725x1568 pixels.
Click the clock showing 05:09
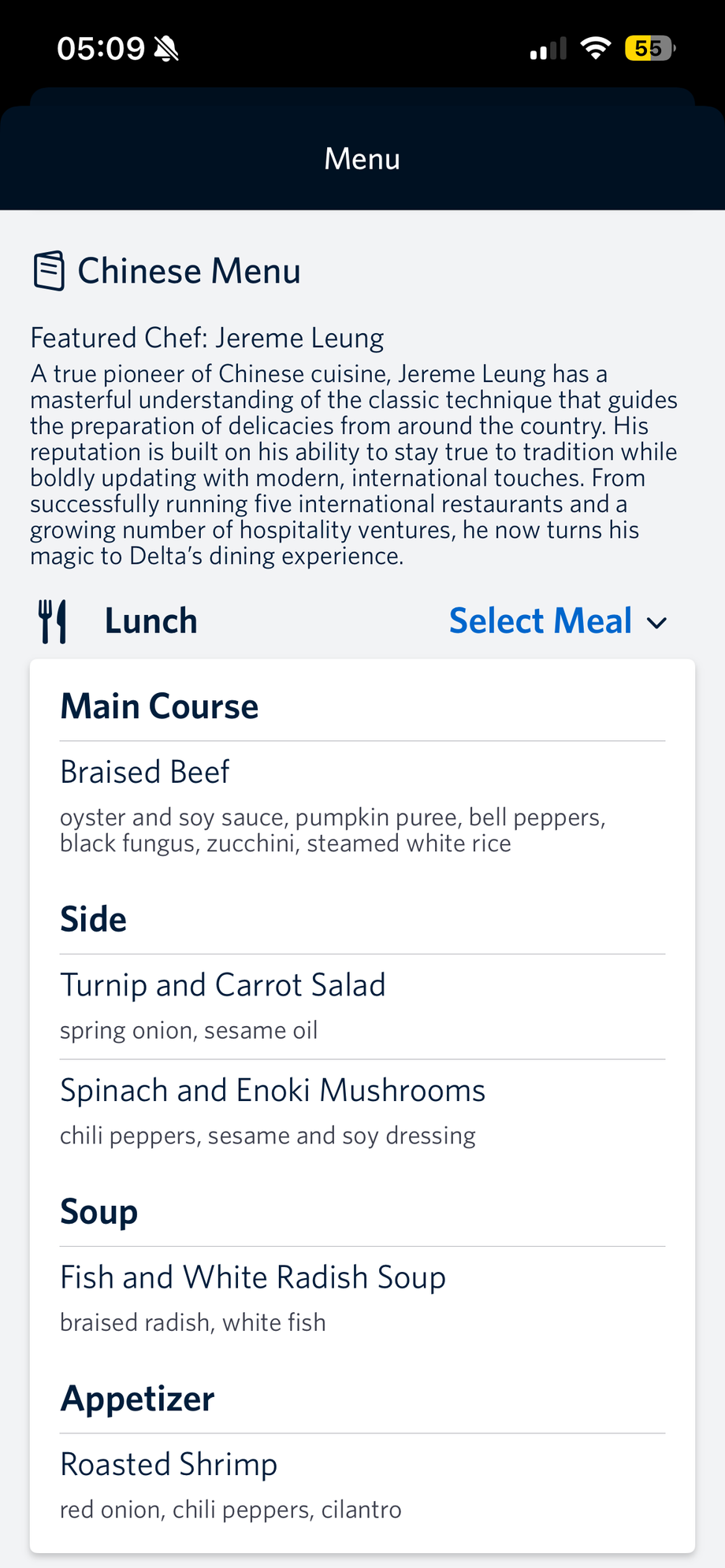tap(100, 47)
